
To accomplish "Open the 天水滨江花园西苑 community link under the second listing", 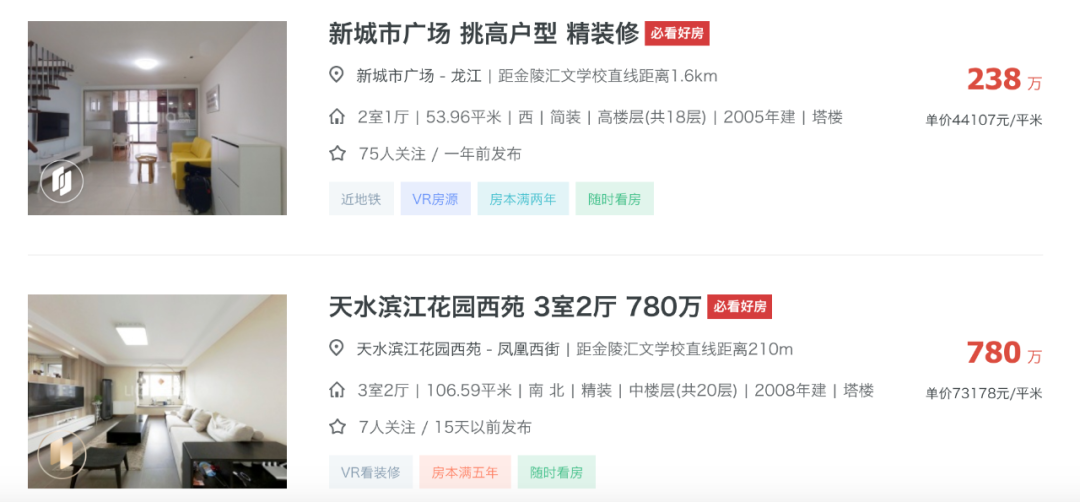I will pyautogui.click(x=418, y=349).
